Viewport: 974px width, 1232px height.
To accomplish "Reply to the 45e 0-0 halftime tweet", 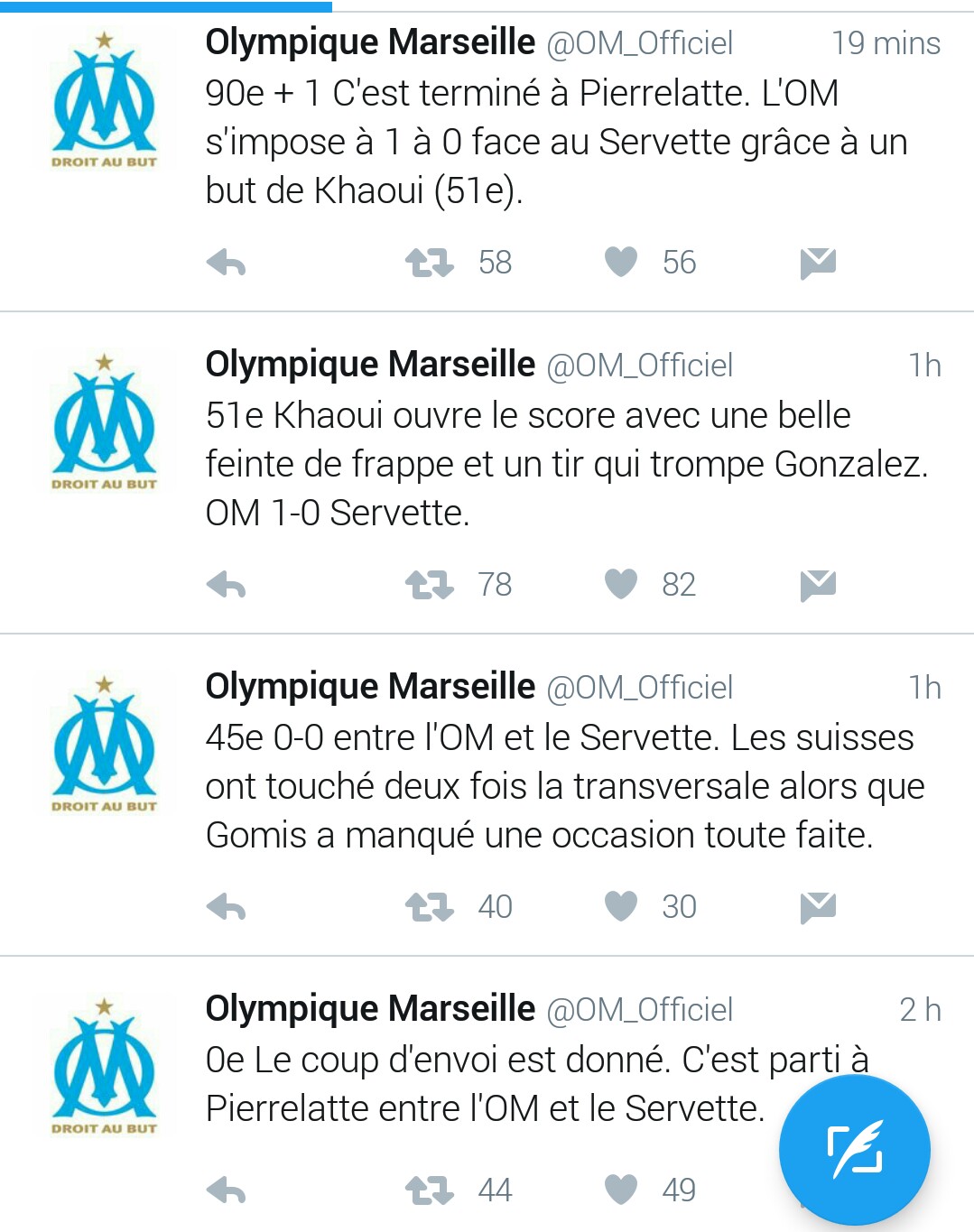I will [226, 907].
